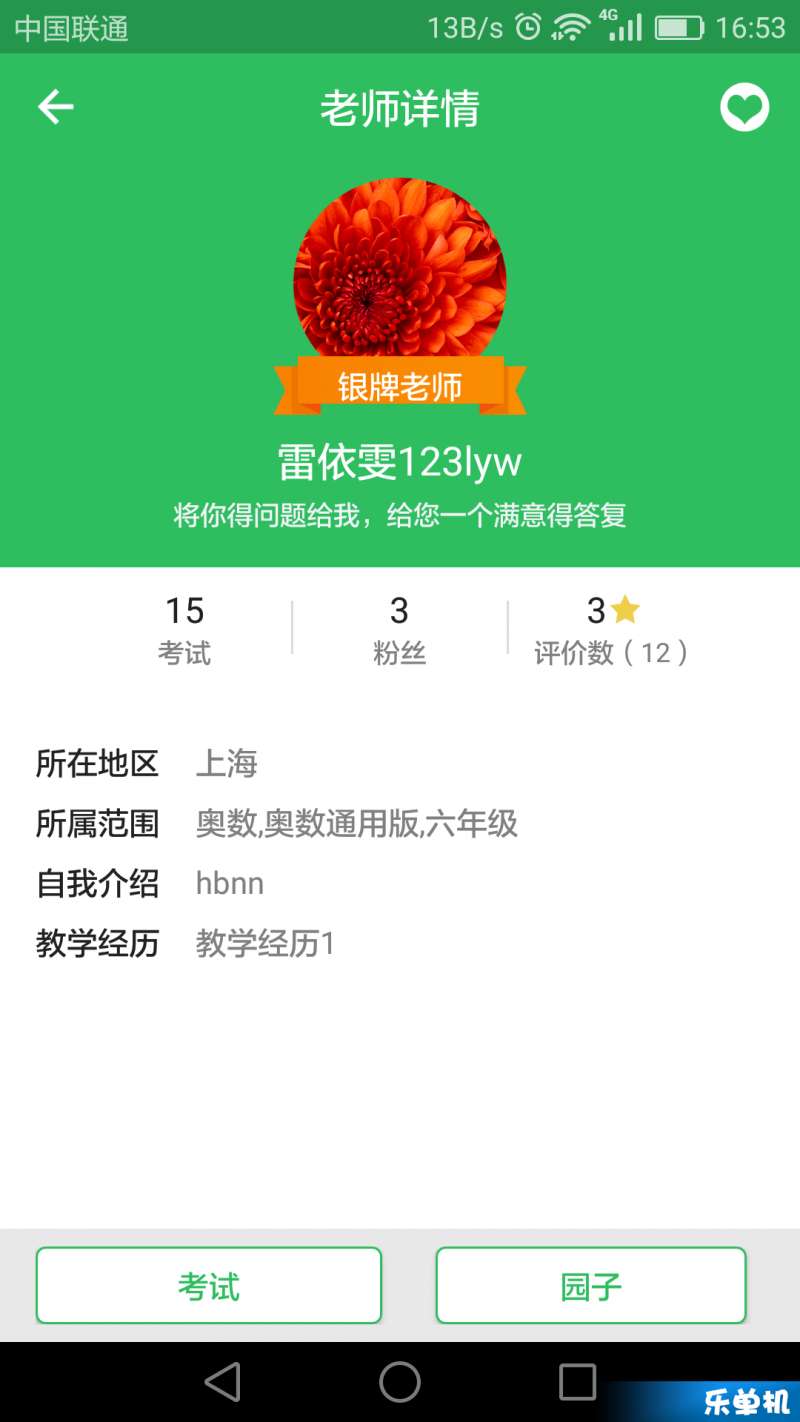This screenshot has width=800, height=1422.
Task: Tap the system back button
Action: [x=222, y=1382]
